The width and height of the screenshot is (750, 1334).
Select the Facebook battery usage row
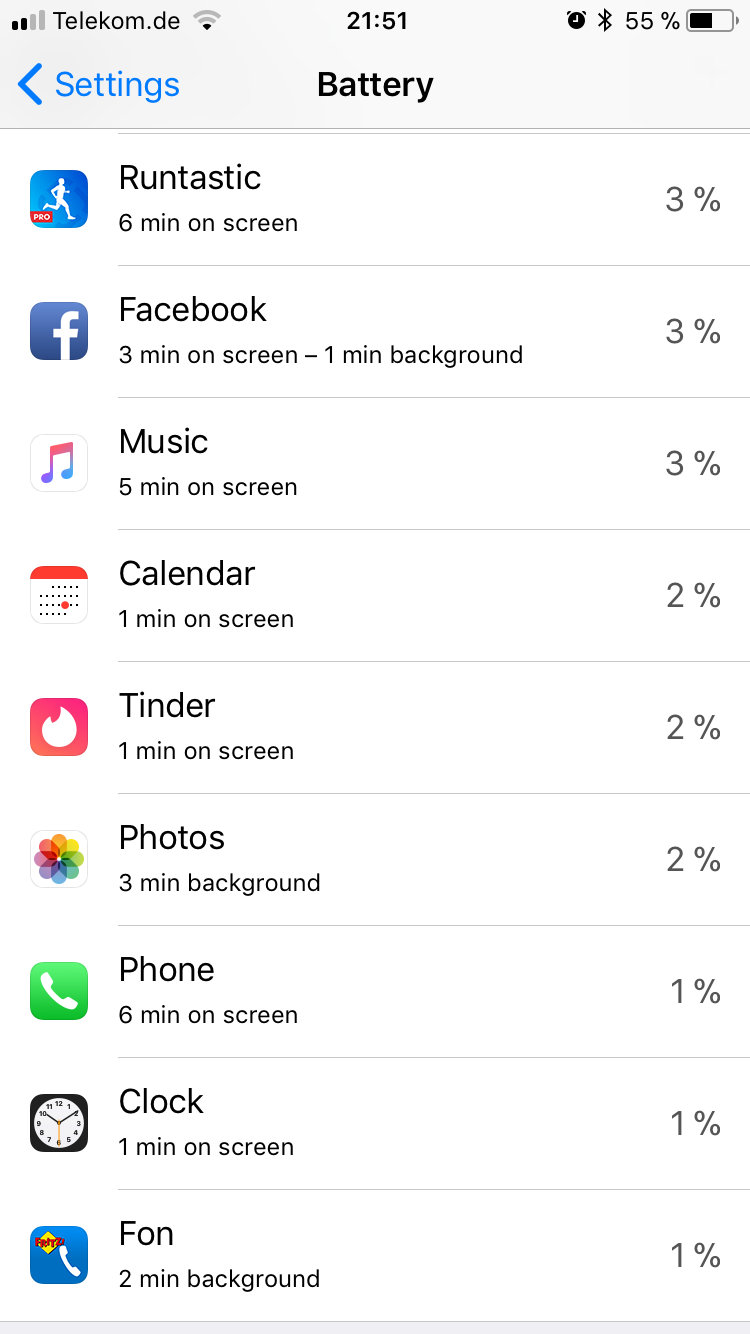(375, 331)
